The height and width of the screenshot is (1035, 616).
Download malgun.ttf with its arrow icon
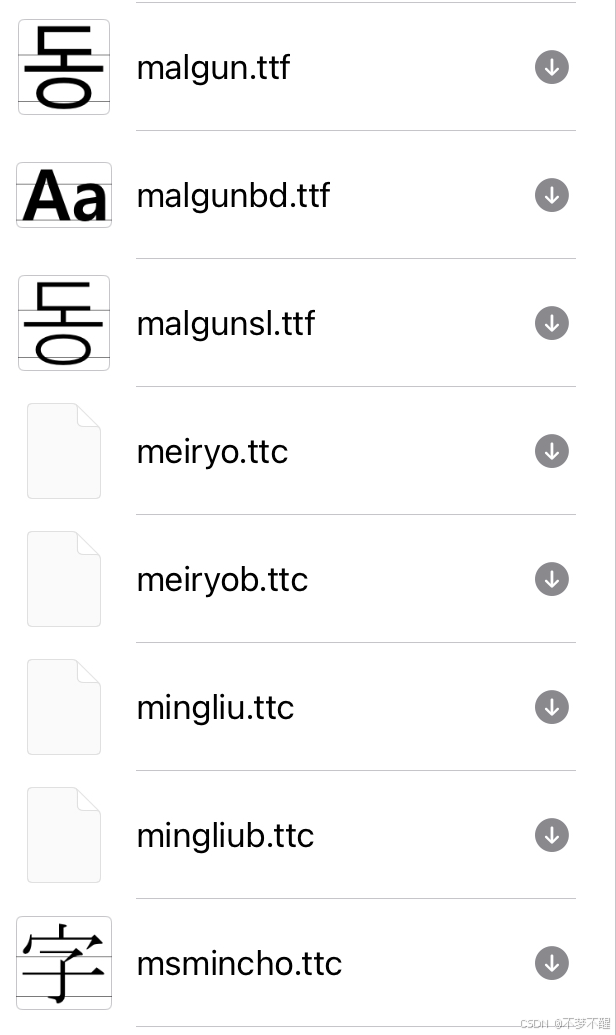pos(552,67)
